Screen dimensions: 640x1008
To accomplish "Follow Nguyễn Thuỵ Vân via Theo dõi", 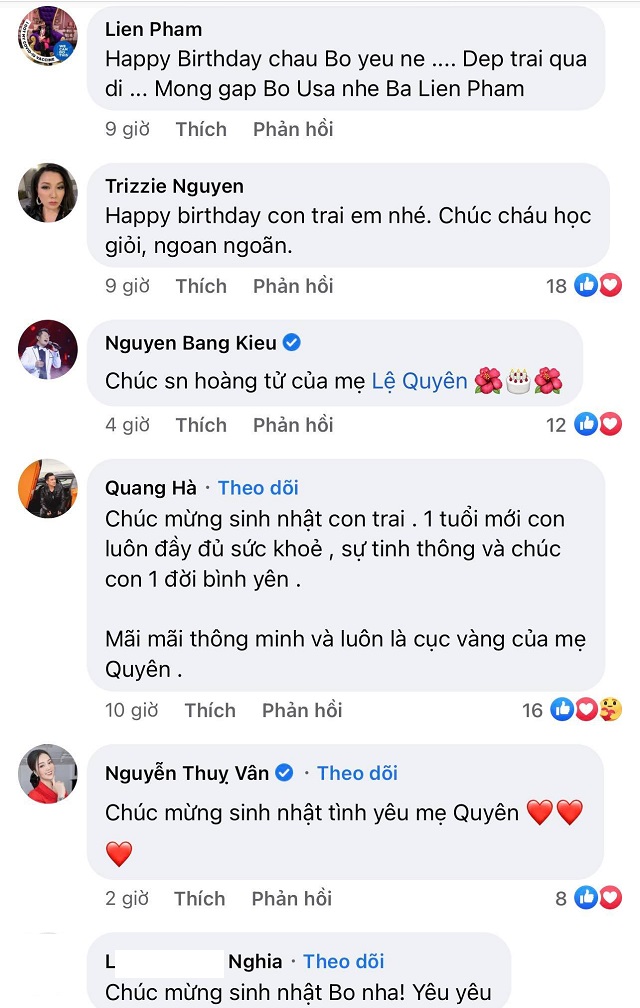I will [357, 773].
